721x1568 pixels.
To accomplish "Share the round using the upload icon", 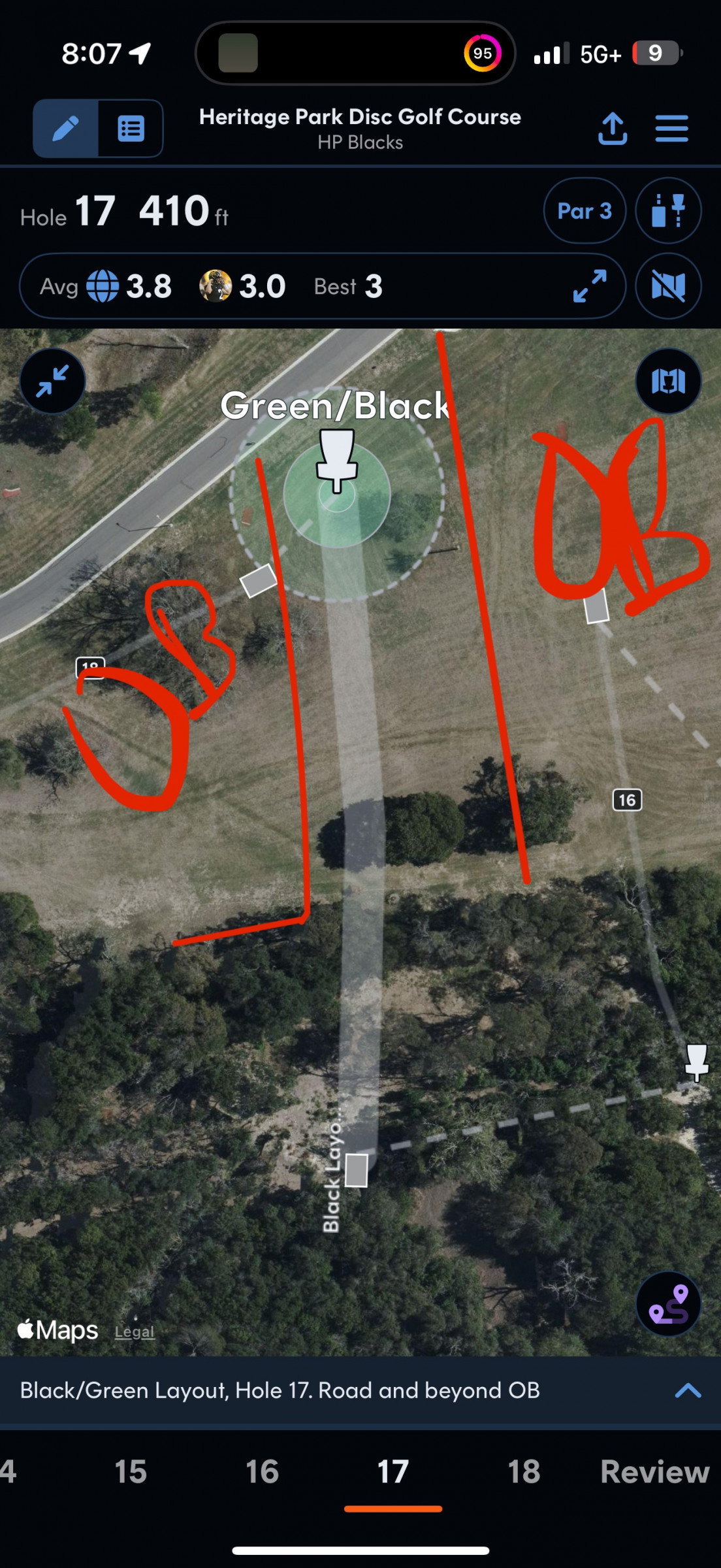I will point(613,129).
